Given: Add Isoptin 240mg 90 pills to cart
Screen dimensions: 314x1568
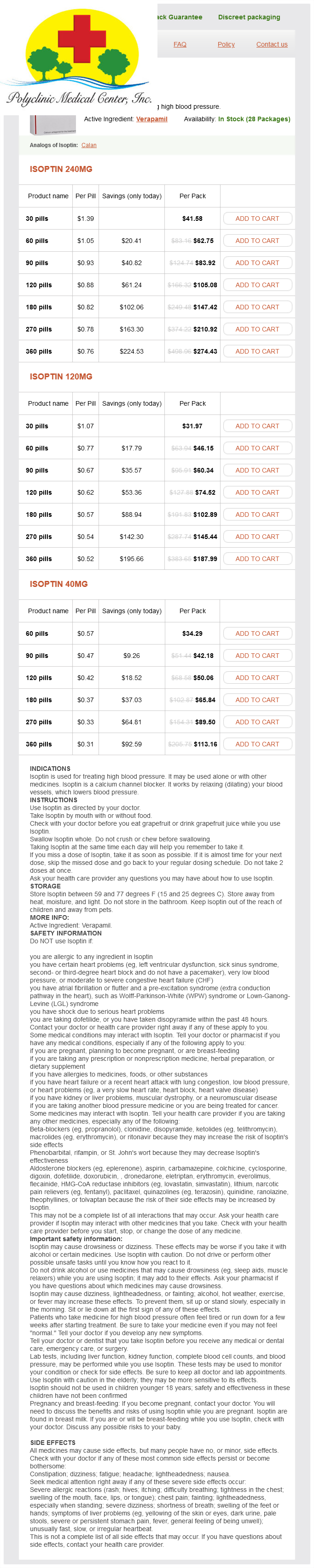Looking at the screenshot, I should click(x=257, y=263).
